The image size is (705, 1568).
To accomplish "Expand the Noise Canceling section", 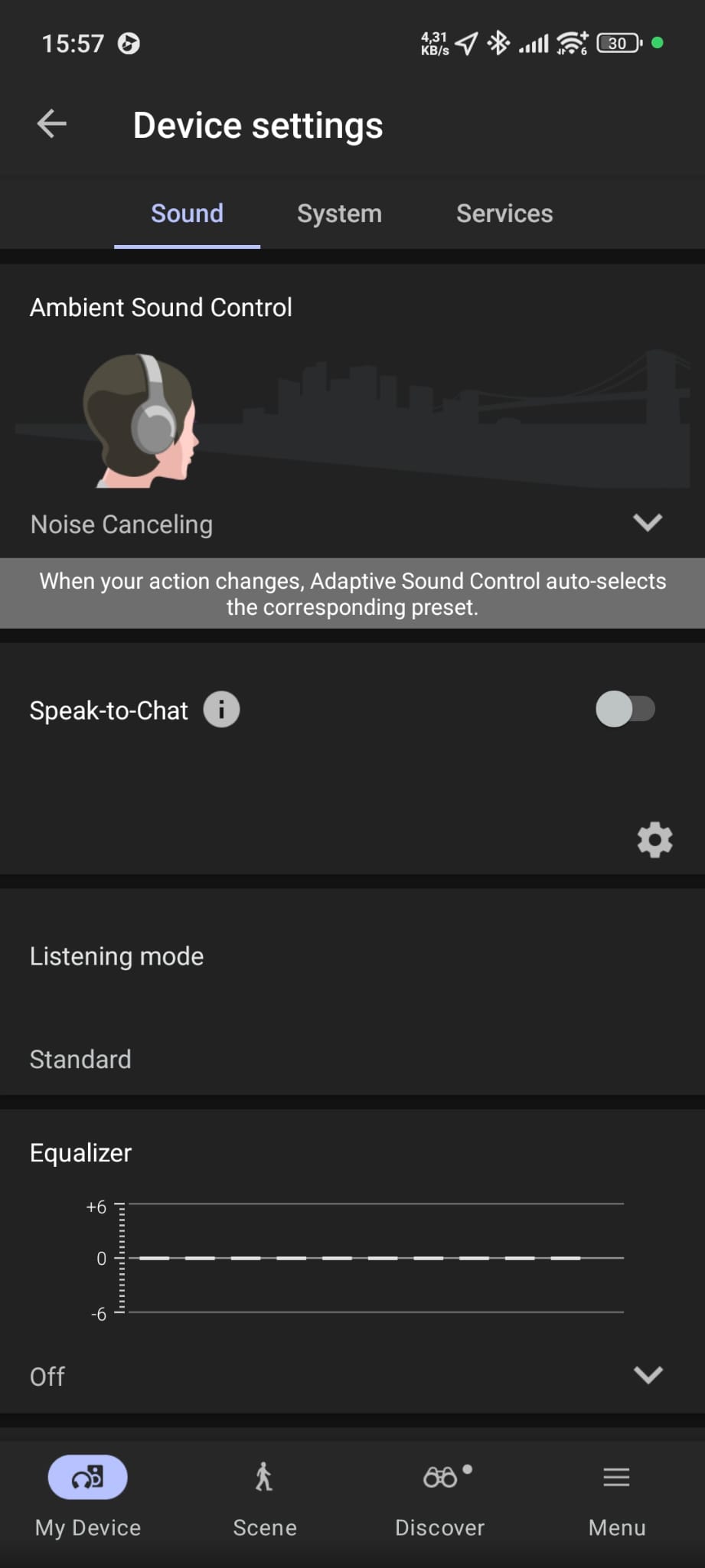I will click(x=647, y=524).
